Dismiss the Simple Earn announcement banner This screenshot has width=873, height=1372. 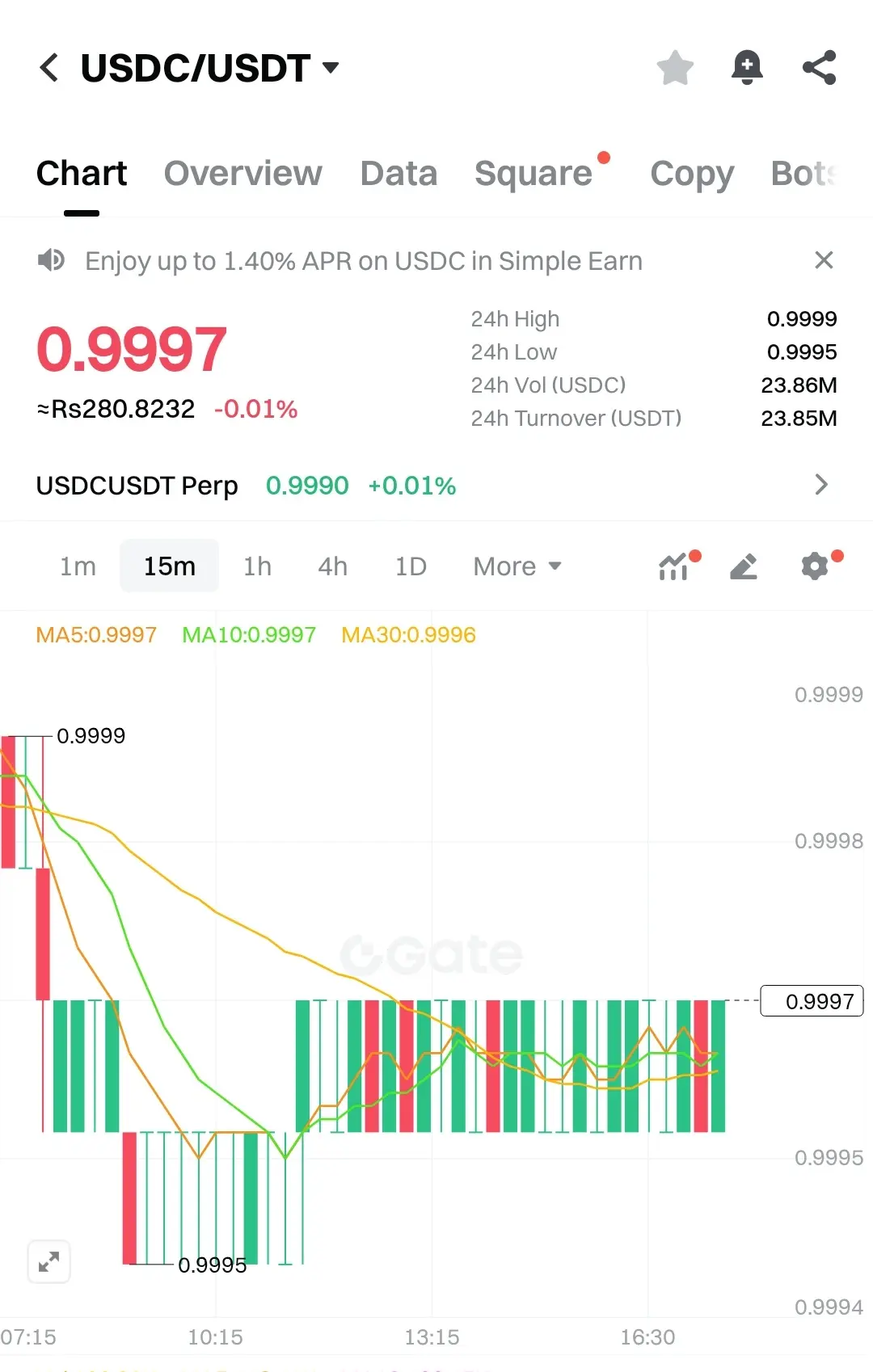[824, 260]
